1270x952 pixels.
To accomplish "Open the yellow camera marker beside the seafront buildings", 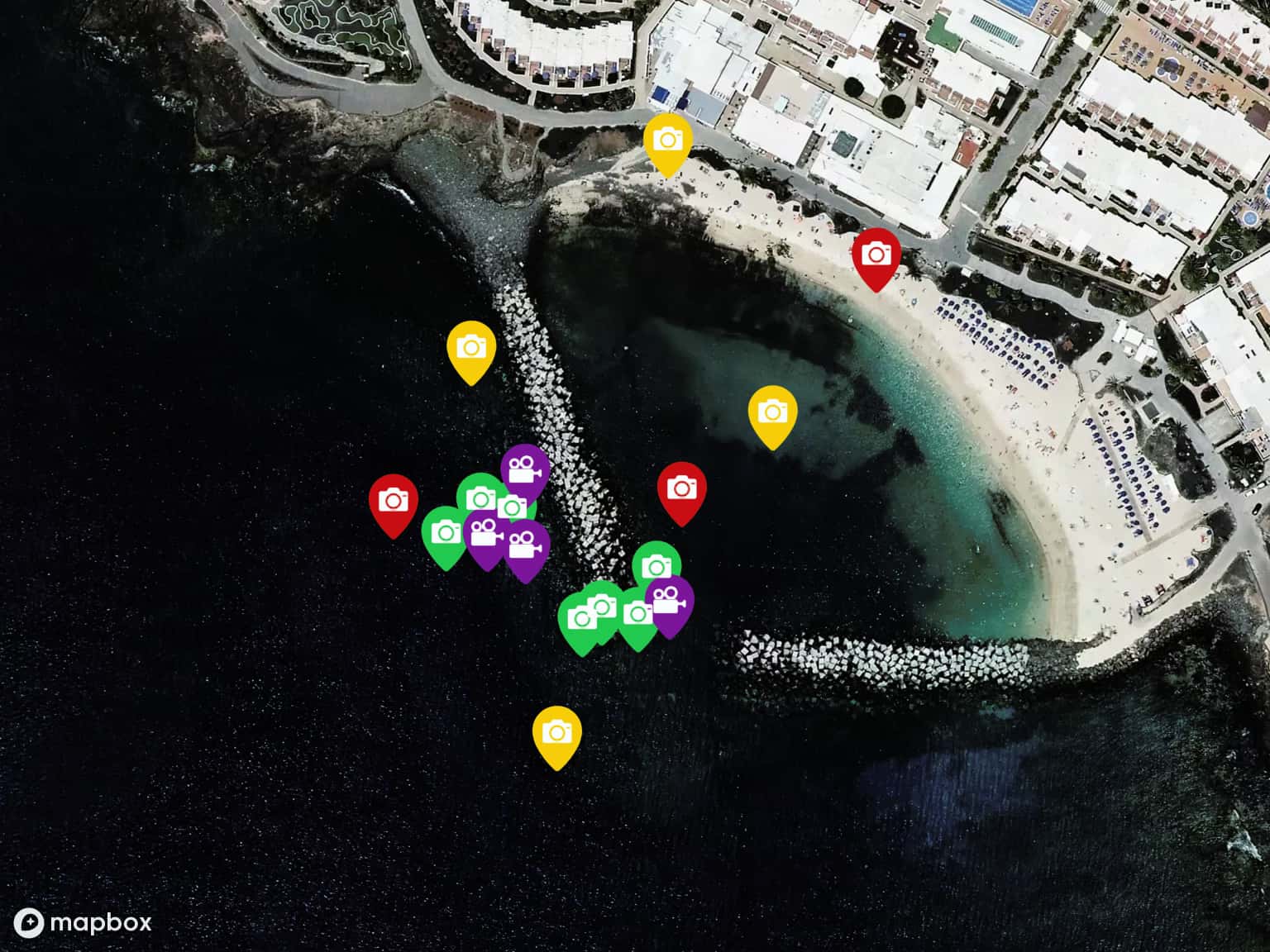I will (x=668, y=140).
